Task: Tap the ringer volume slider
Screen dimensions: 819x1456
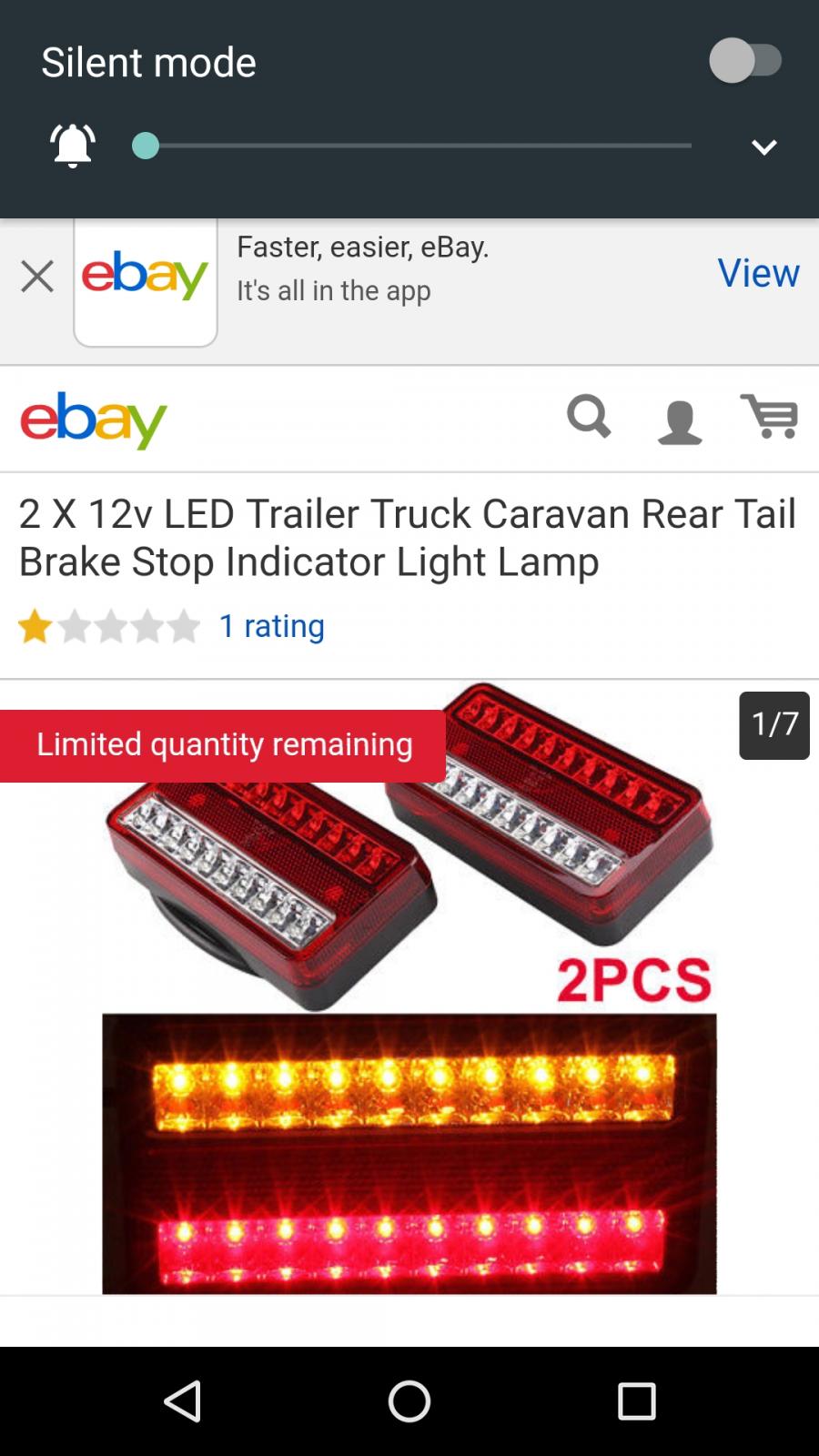Action: tap(412, 146)
